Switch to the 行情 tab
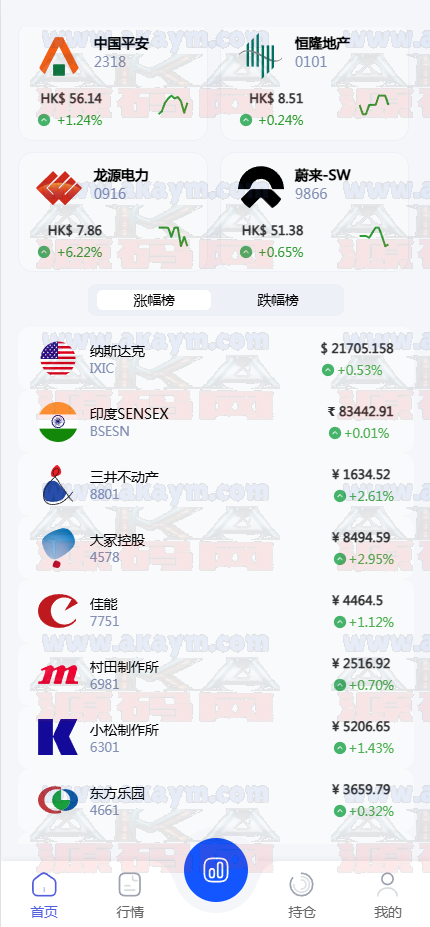Screen dimensions: 430x927 coord(130,896)
